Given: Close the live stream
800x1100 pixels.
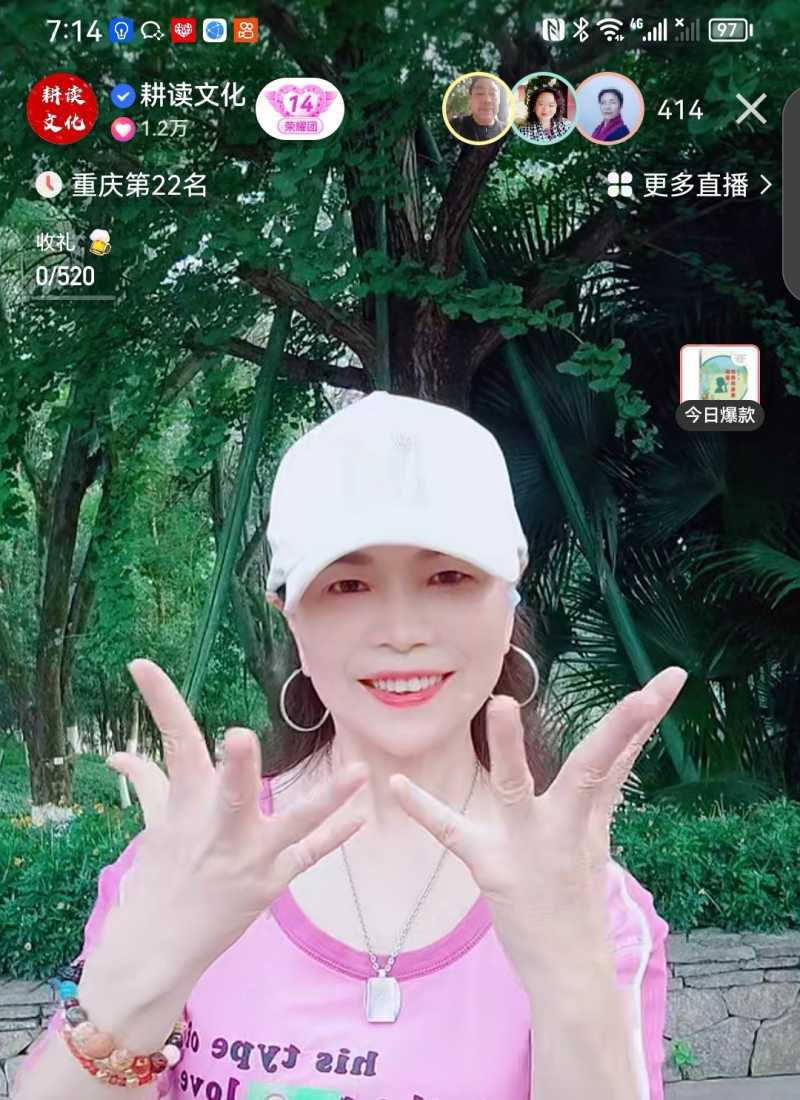Looking at the screenshot, I should click(751, 109).
